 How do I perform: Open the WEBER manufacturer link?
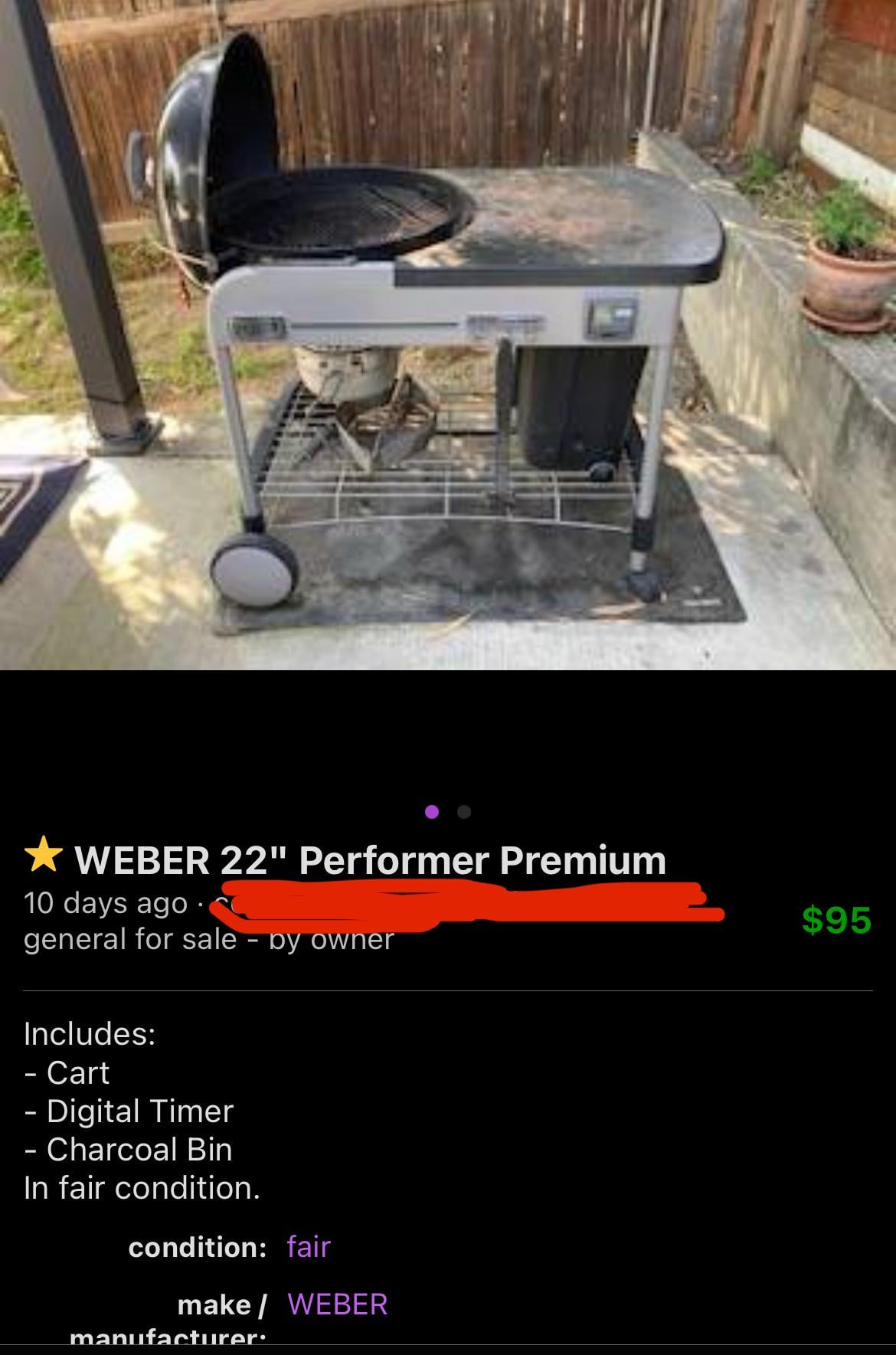(338, 1304)
